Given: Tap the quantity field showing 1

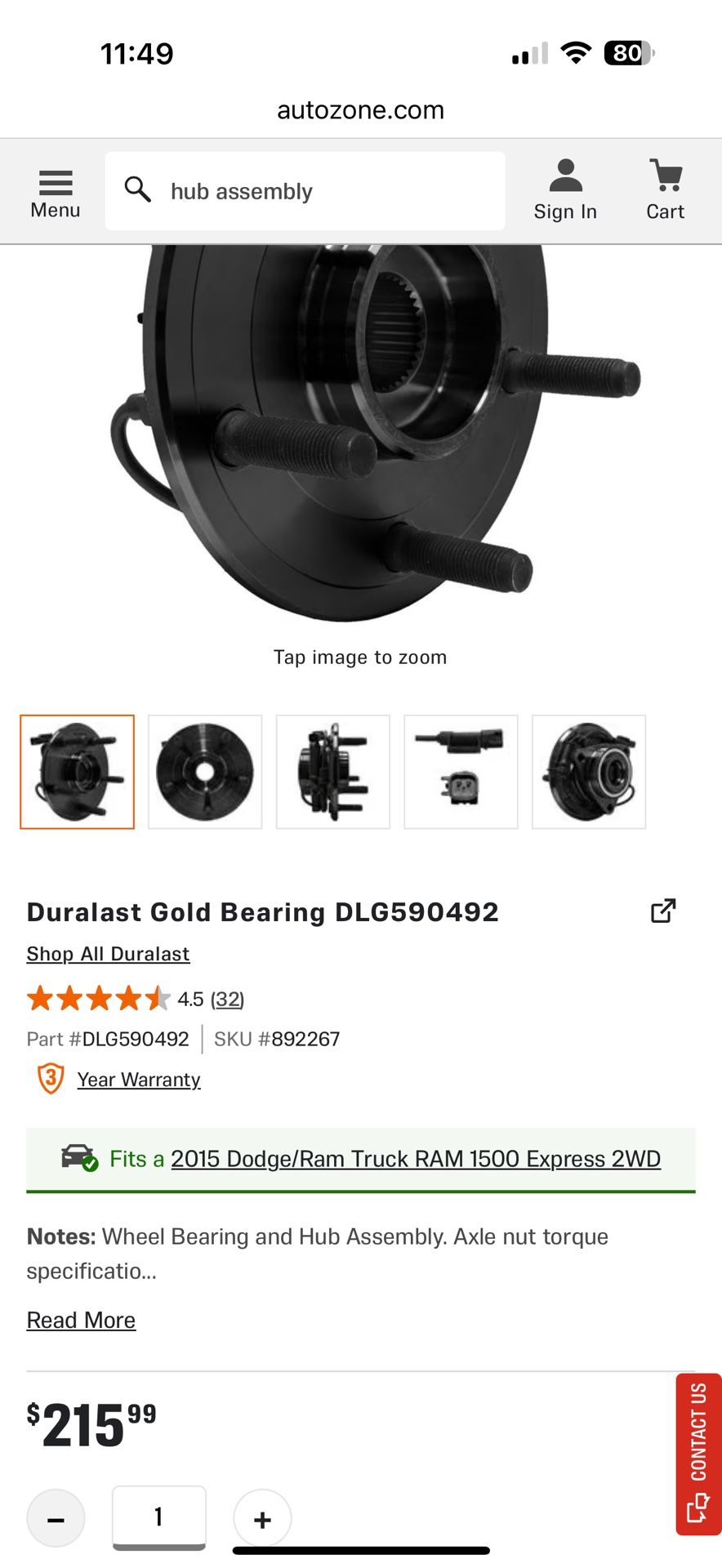Looking at the screenshot, I should pos(159,1517).
